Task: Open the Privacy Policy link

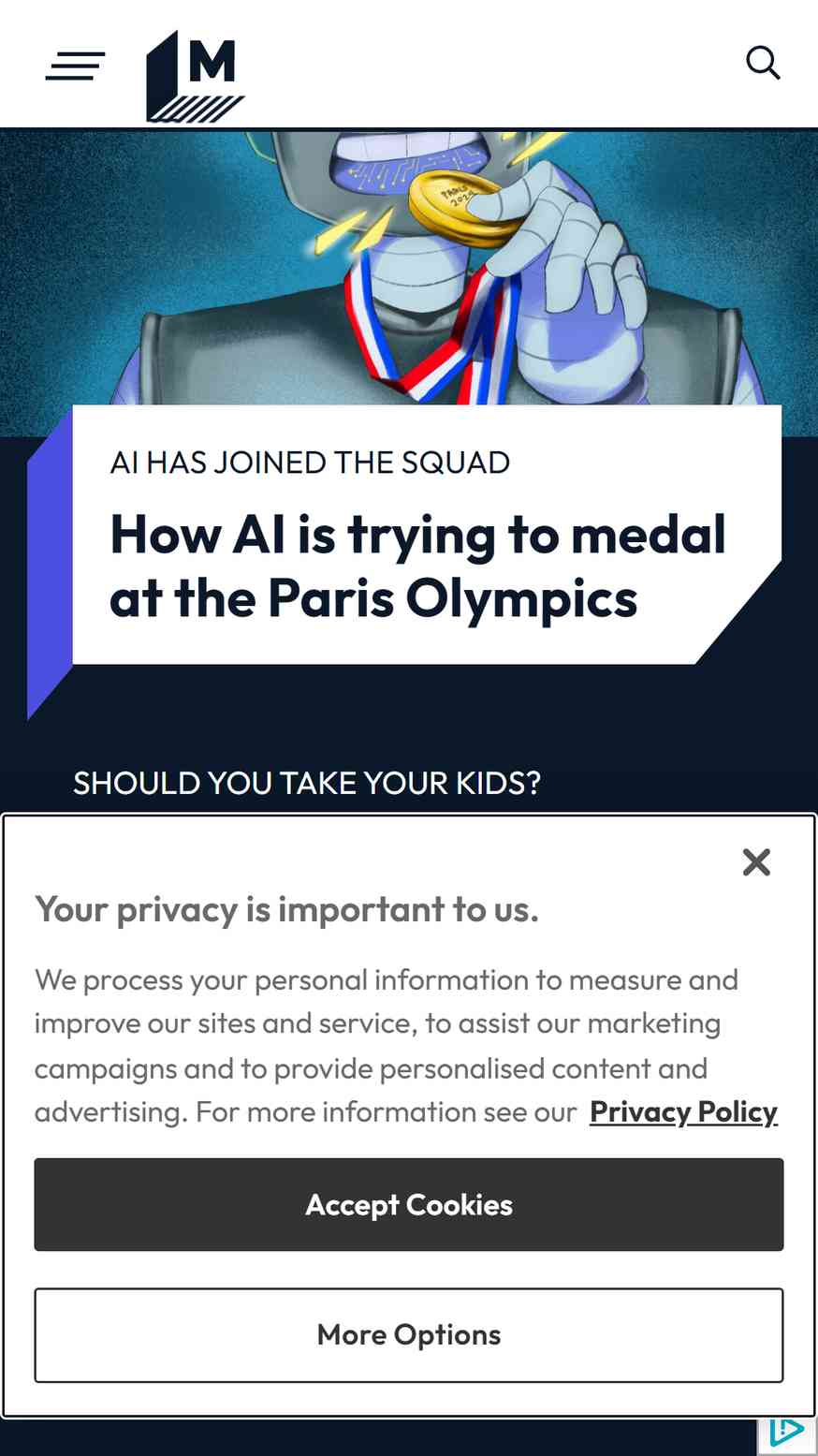Action: tap(683, 1111)
